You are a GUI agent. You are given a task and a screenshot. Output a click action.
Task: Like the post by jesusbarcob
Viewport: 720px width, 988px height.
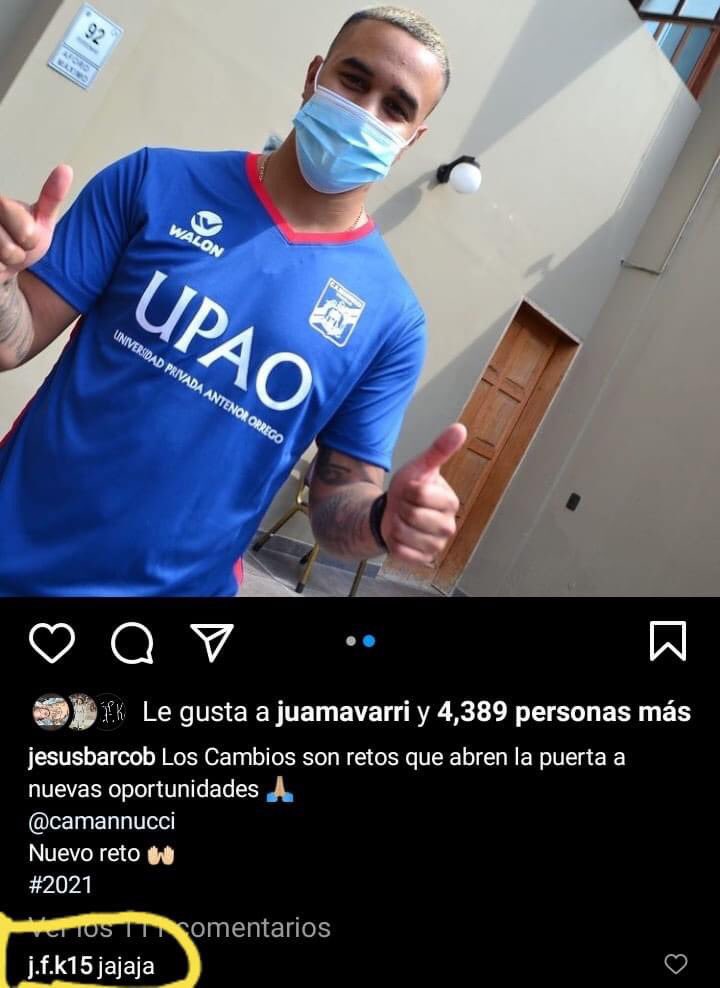click(x=51, y=642)
